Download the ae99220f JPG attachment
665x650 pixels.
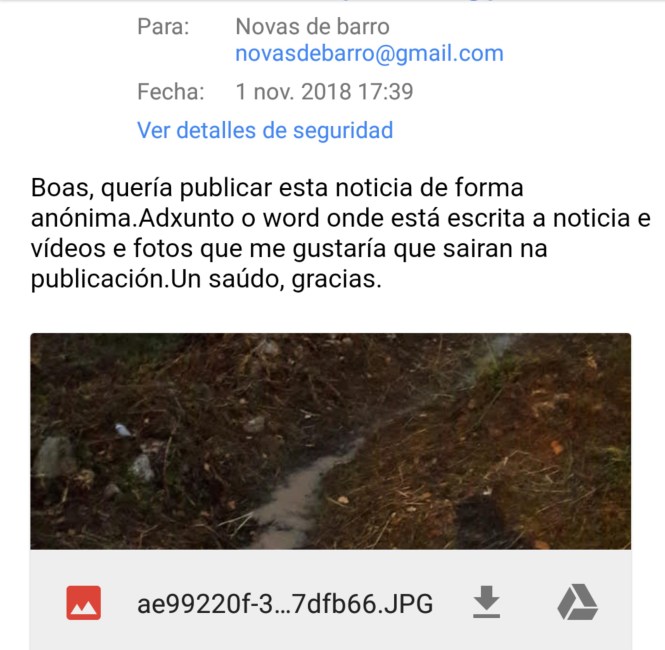486,602
